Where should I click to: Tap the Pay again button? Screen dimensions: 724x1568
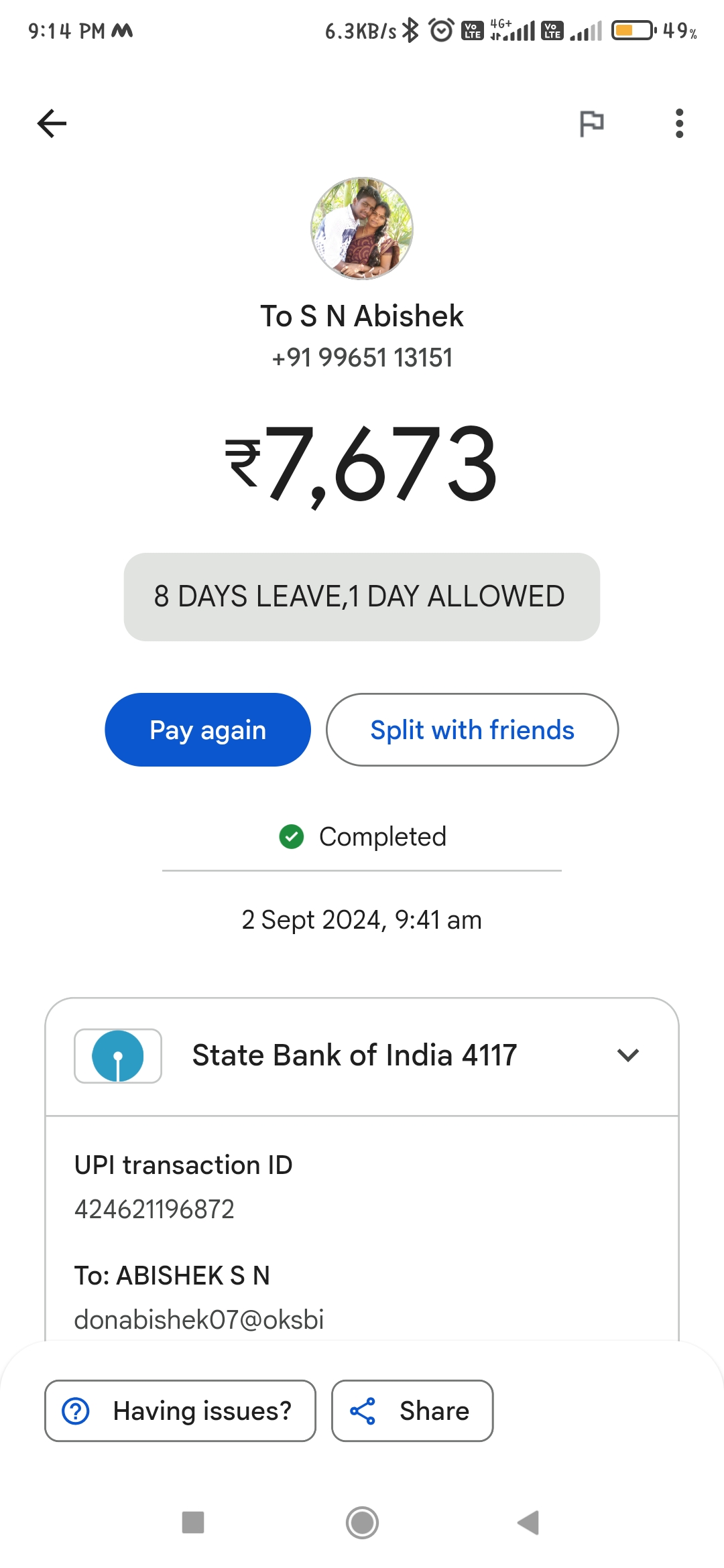pos(208,730)
